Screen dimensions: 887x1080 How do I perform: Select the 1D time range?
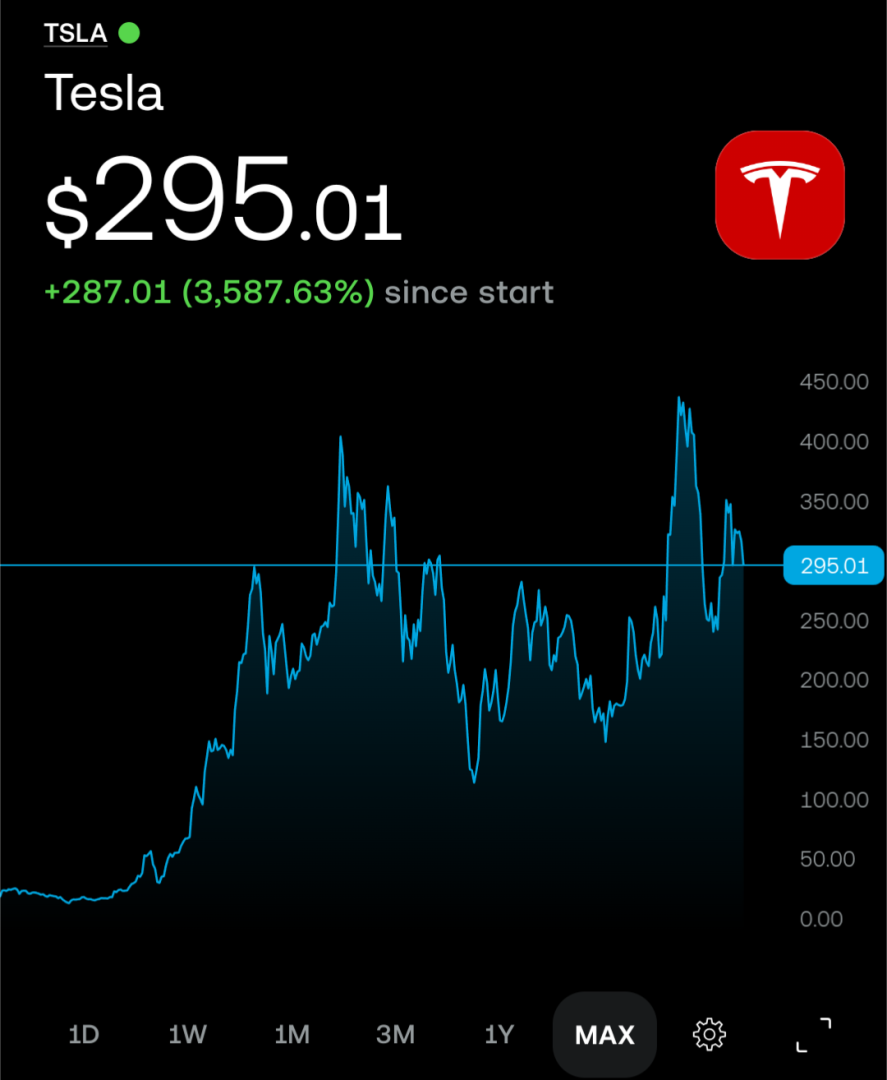pyautogui.click(x=84, y=1034)
